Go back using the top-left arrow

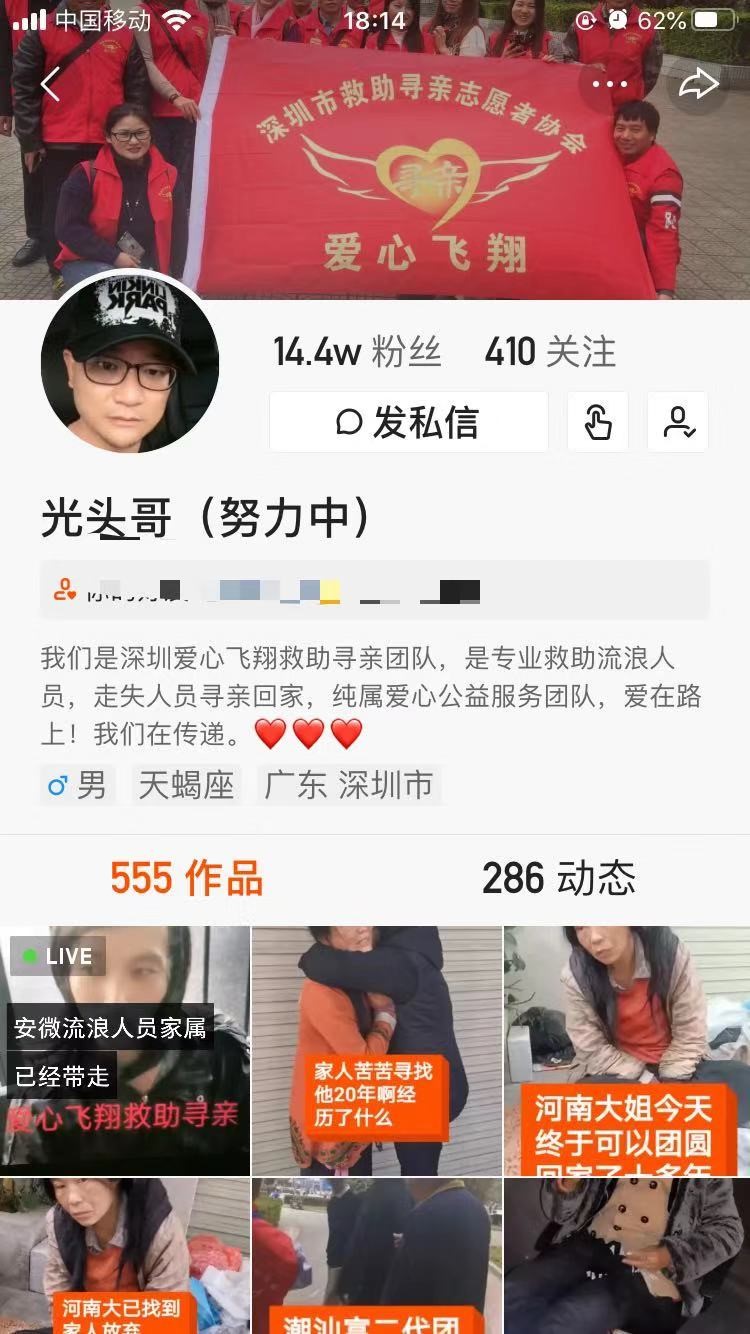[x=50, y=85]
